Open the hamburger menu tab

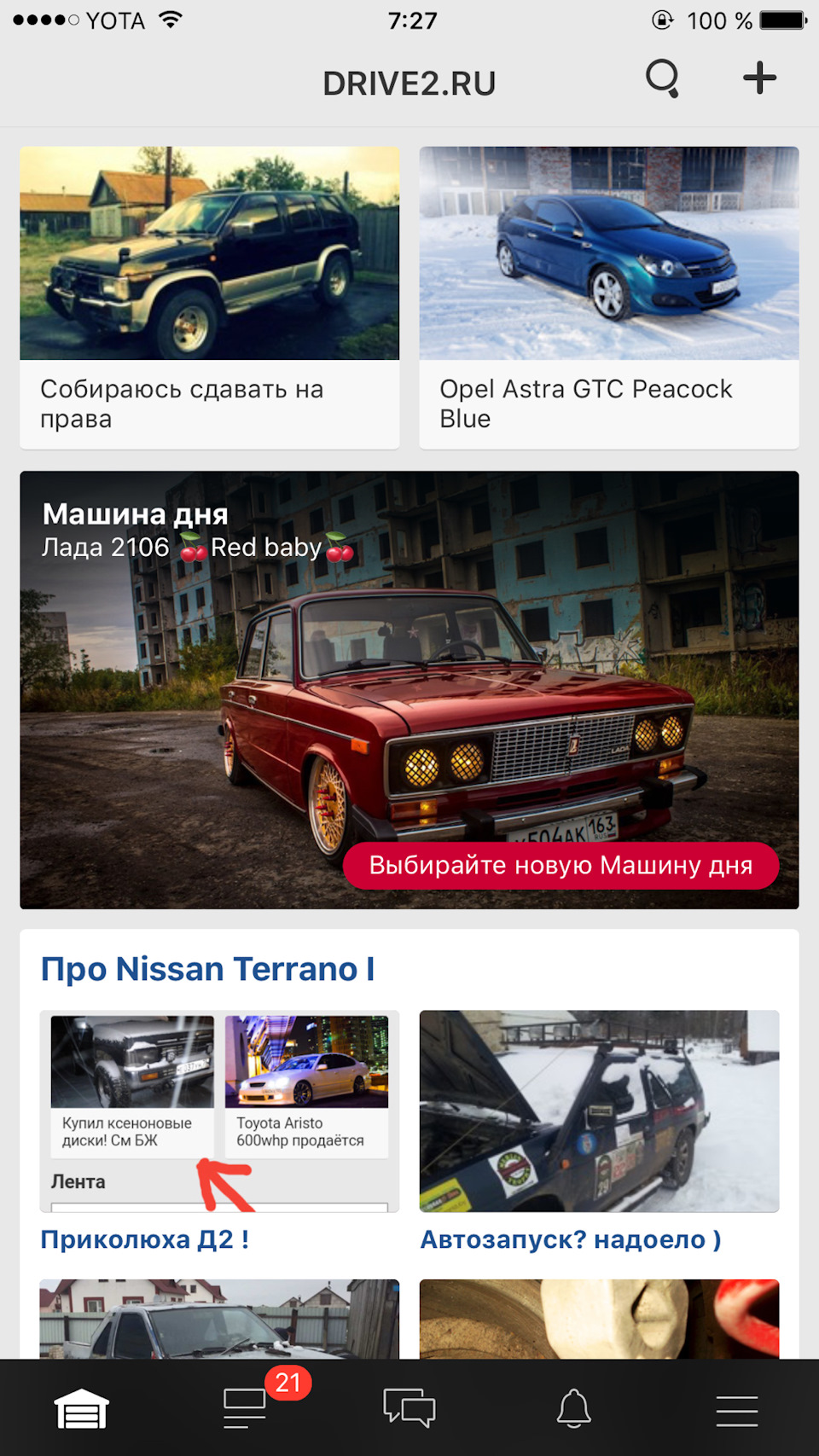(x=737, y=1408)
